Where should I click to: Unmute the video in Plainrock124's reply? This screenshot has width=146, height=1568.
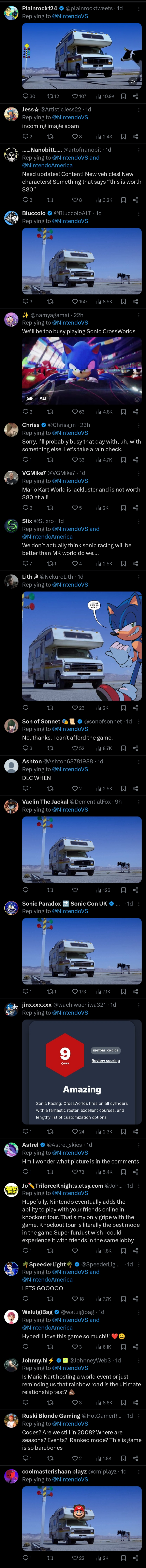click(x=133, y=81)
